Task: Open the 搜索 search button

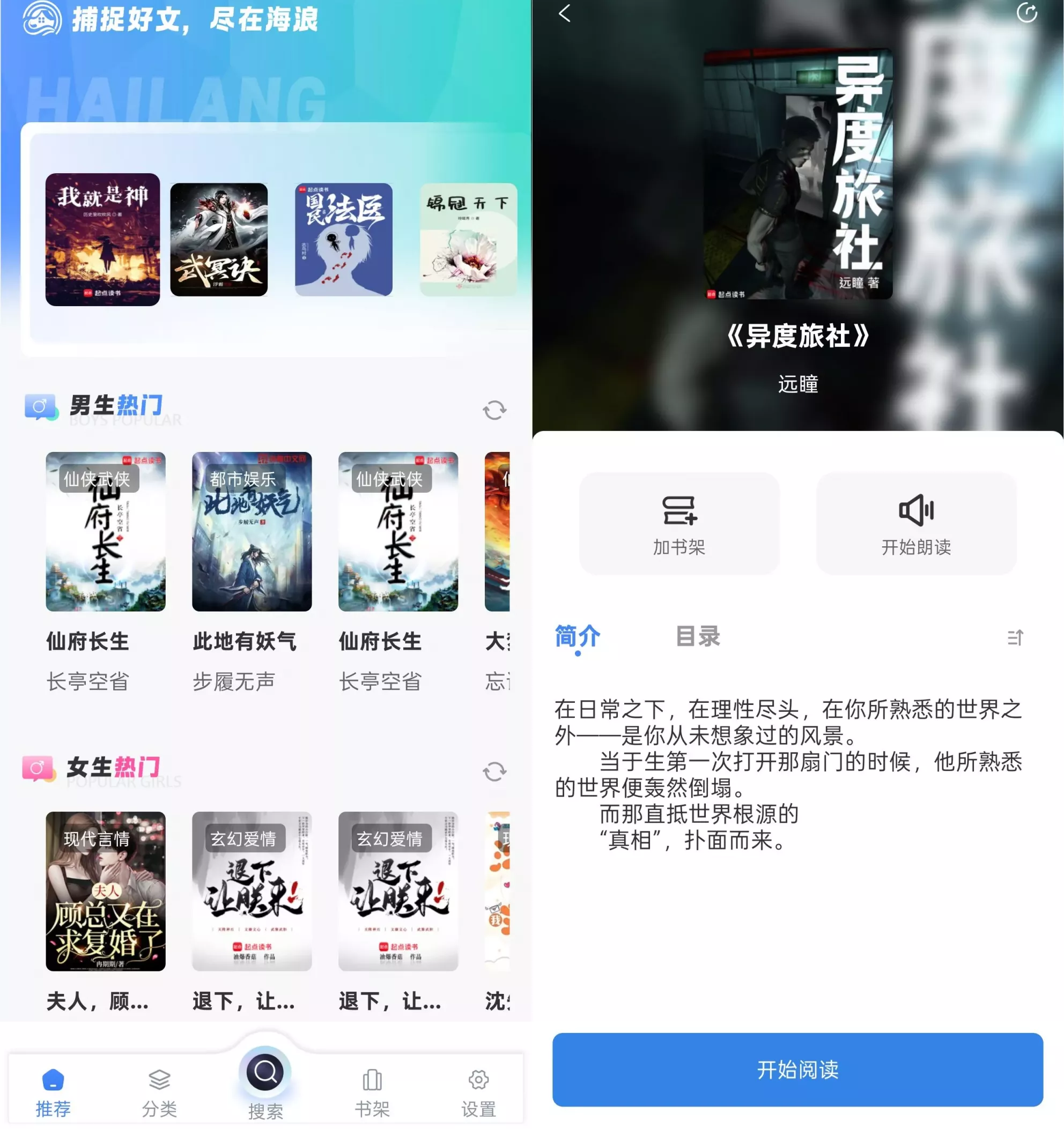Action: tap(265, 1073)
